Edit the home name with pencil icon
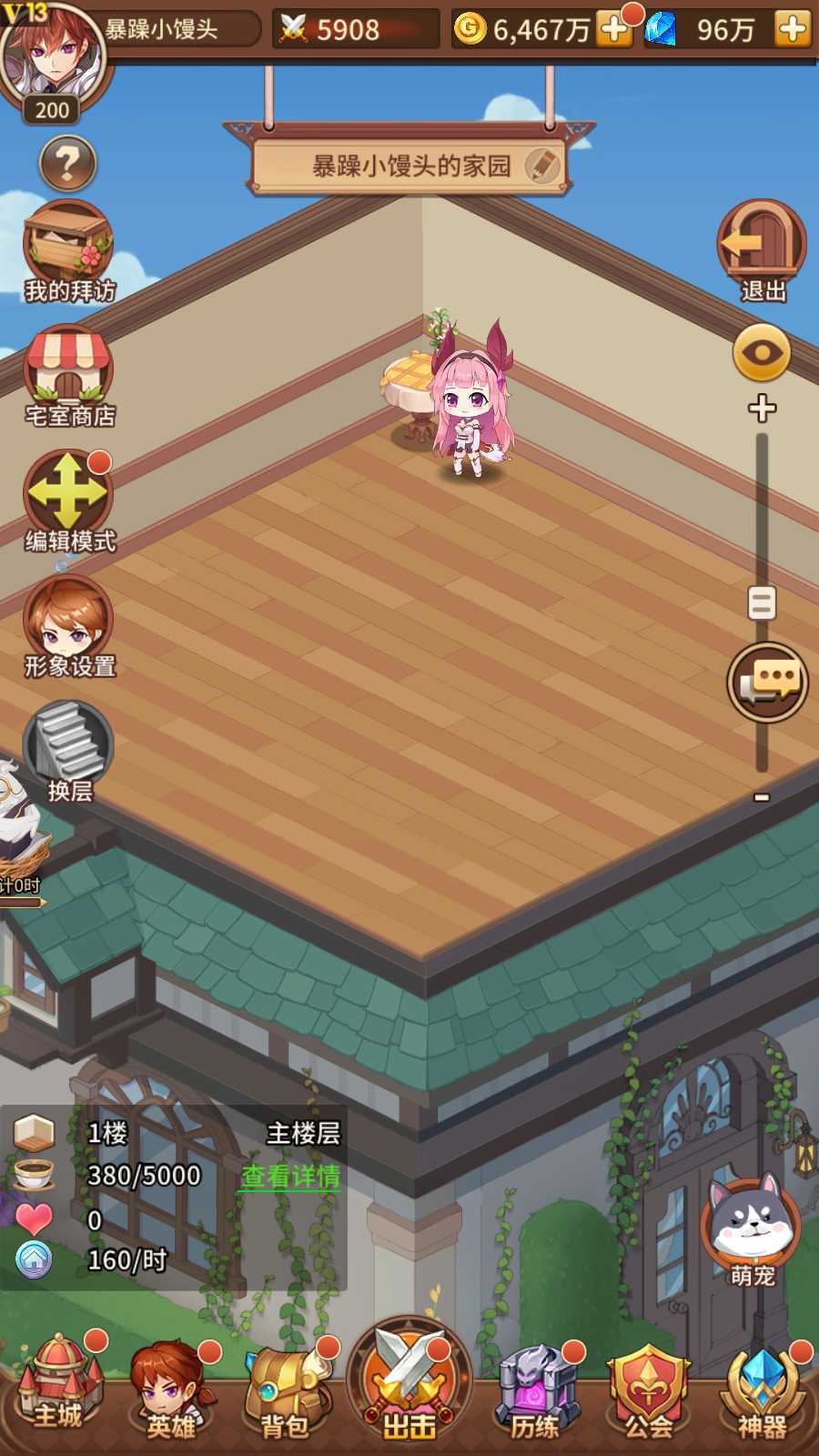 541,166
